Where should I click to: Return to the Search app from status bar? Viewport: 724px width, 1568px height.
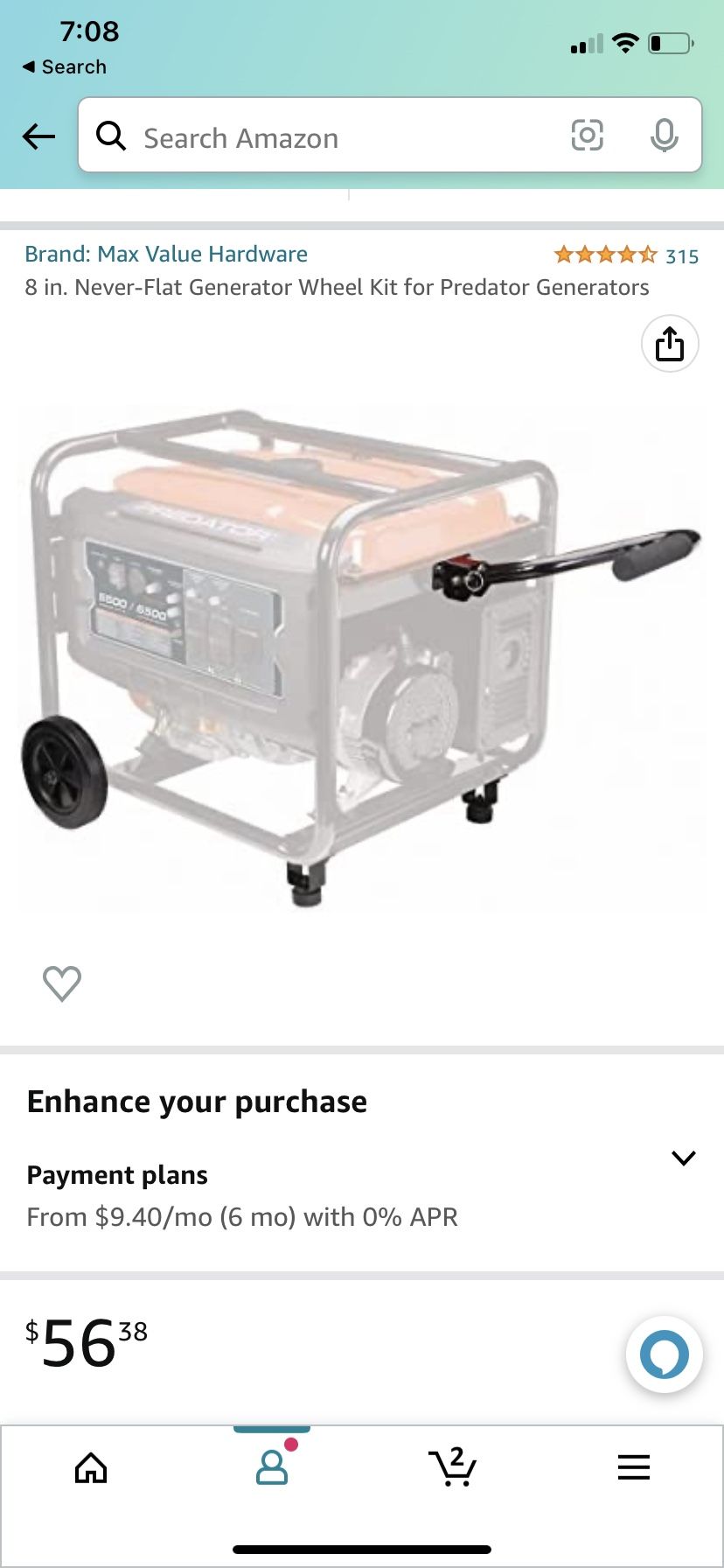click(x=65, y=66)
